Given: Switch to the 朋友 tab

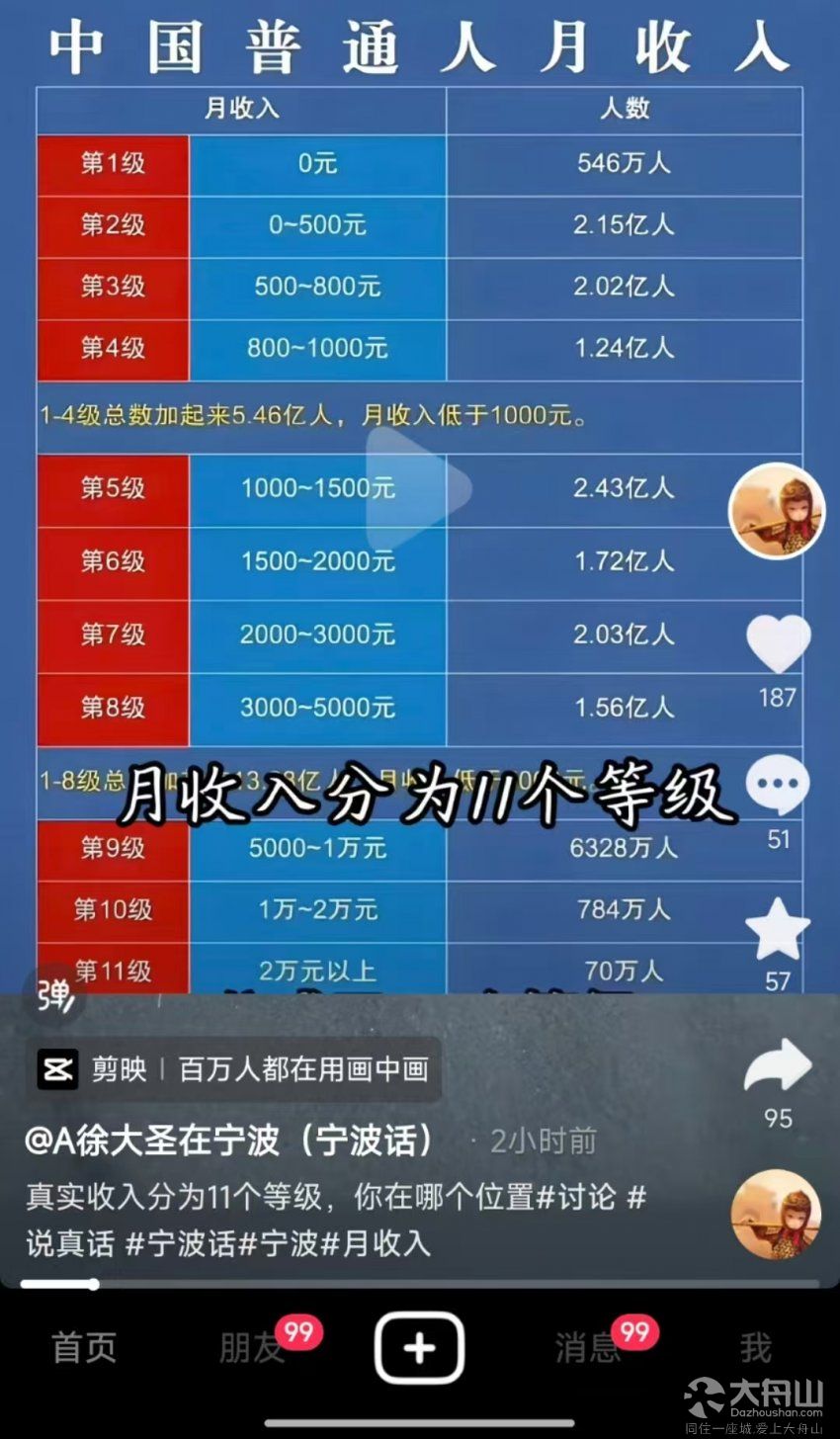Looking at the screenshot, I should pos(252,1348).
